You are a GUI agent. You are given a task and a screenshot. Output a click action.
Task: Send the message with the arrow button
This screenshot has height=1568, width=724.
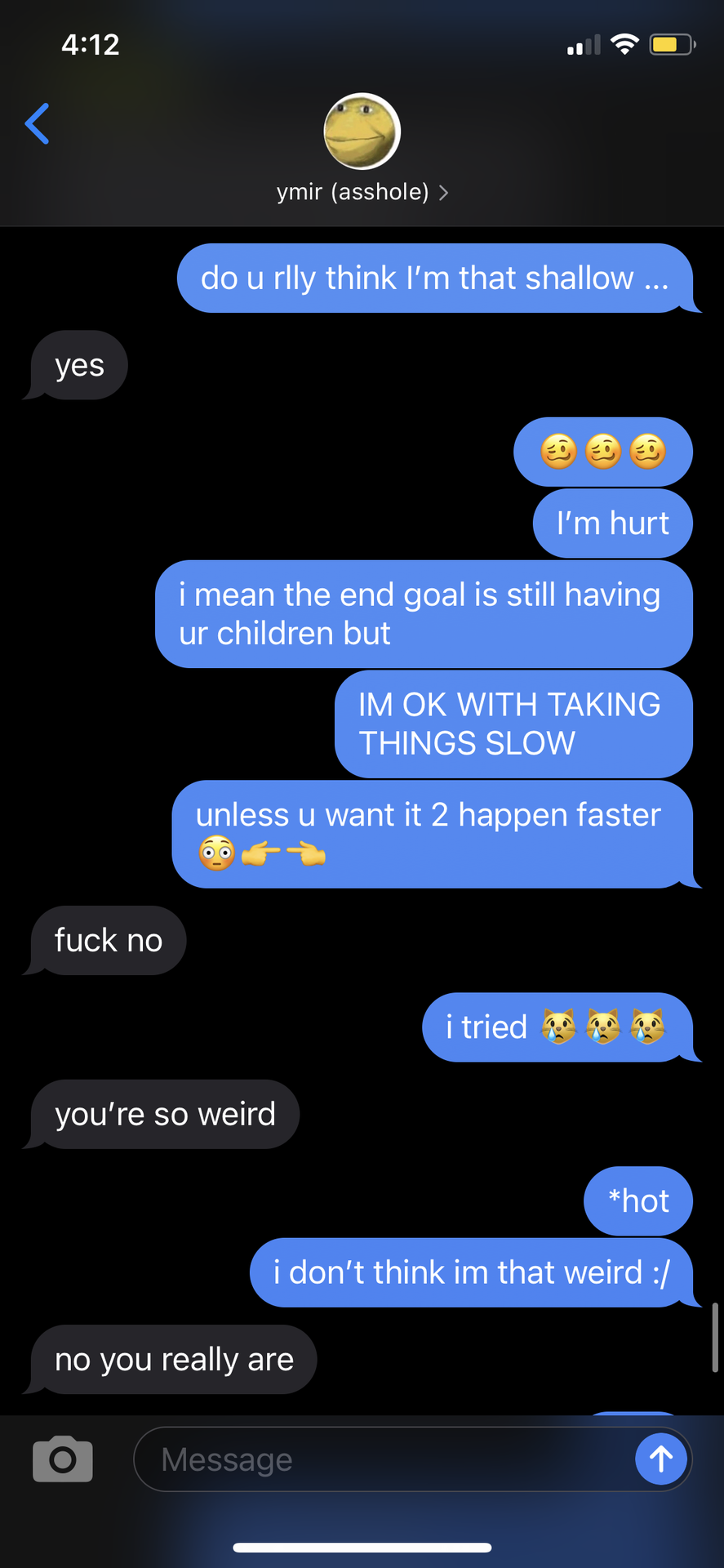pyautogui.click(x=660, y=1459)
